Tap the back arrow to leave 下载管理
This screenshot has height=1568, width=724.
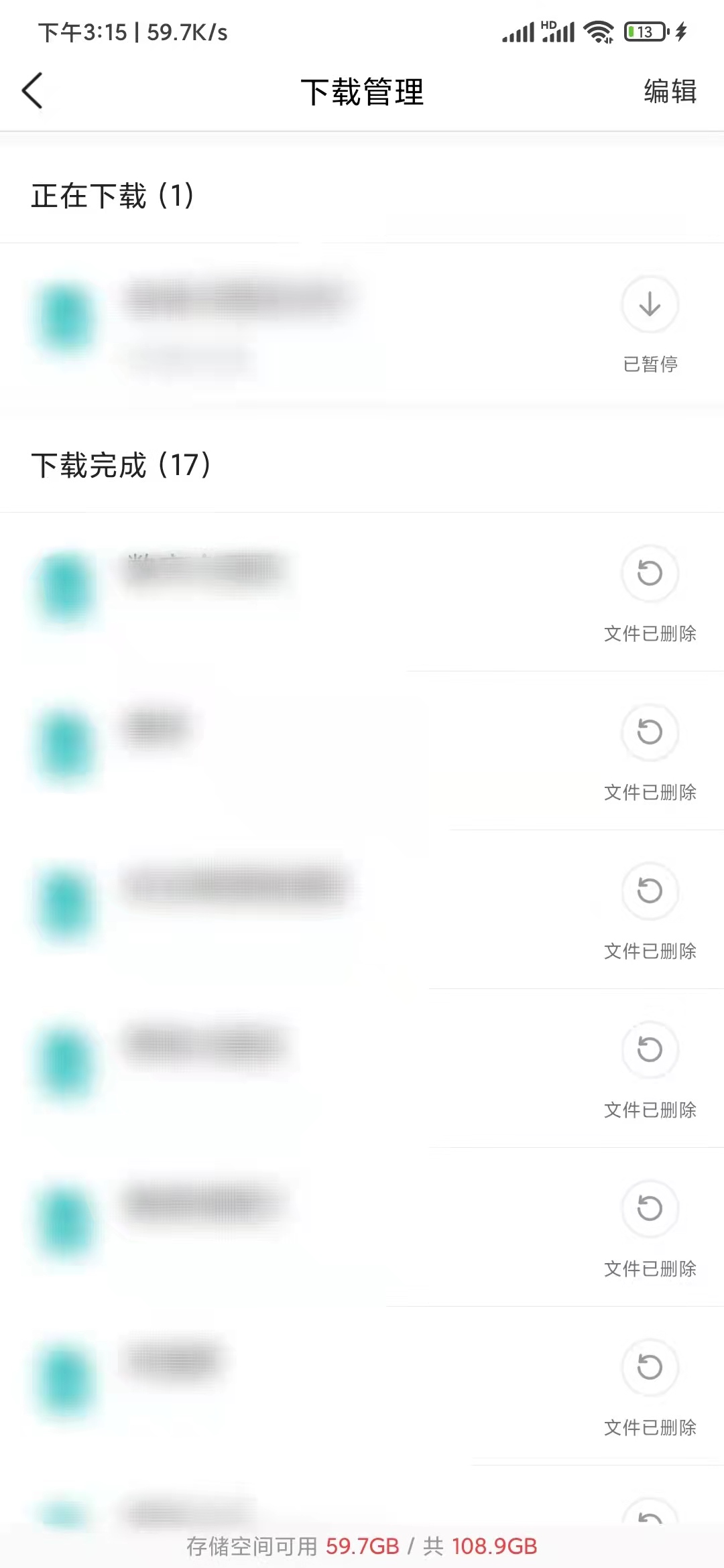click(x=32, y=92)
